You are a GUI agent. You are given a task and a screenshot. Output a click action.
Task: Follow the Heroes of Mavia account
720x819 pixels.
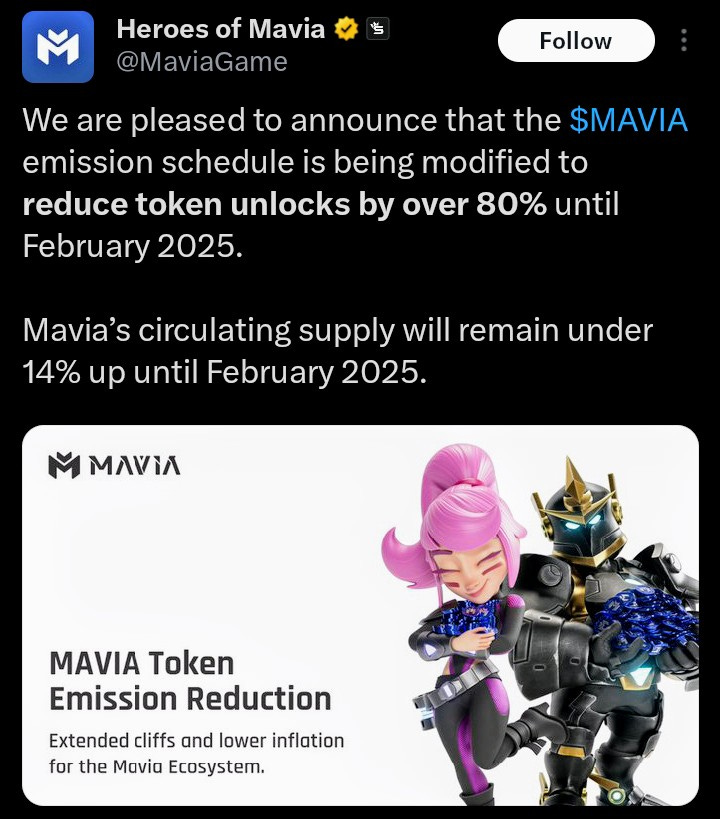click(575, 41)
